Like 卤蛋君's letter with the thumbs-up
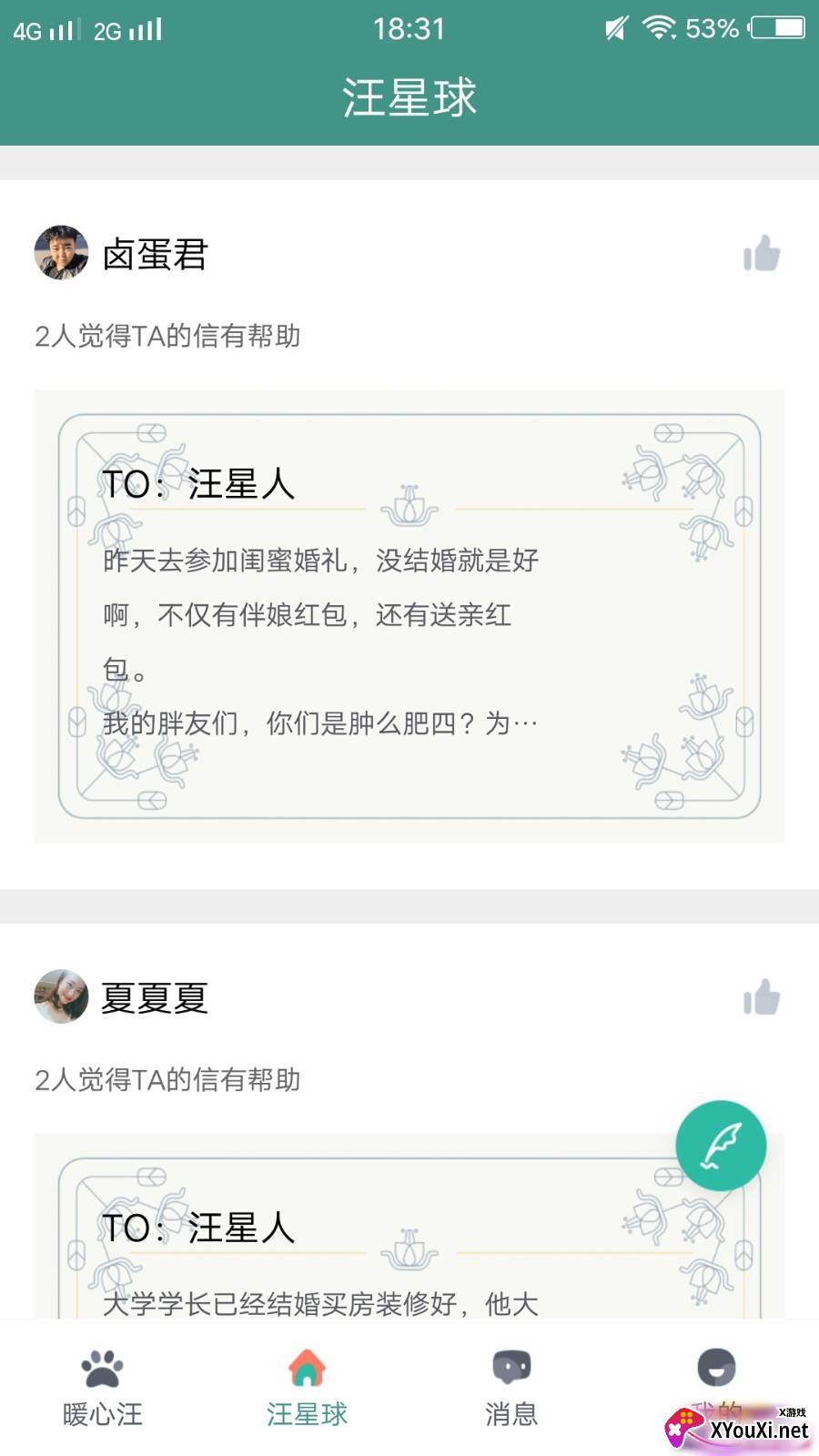The image size is (819, 1456). pos(762,254)
